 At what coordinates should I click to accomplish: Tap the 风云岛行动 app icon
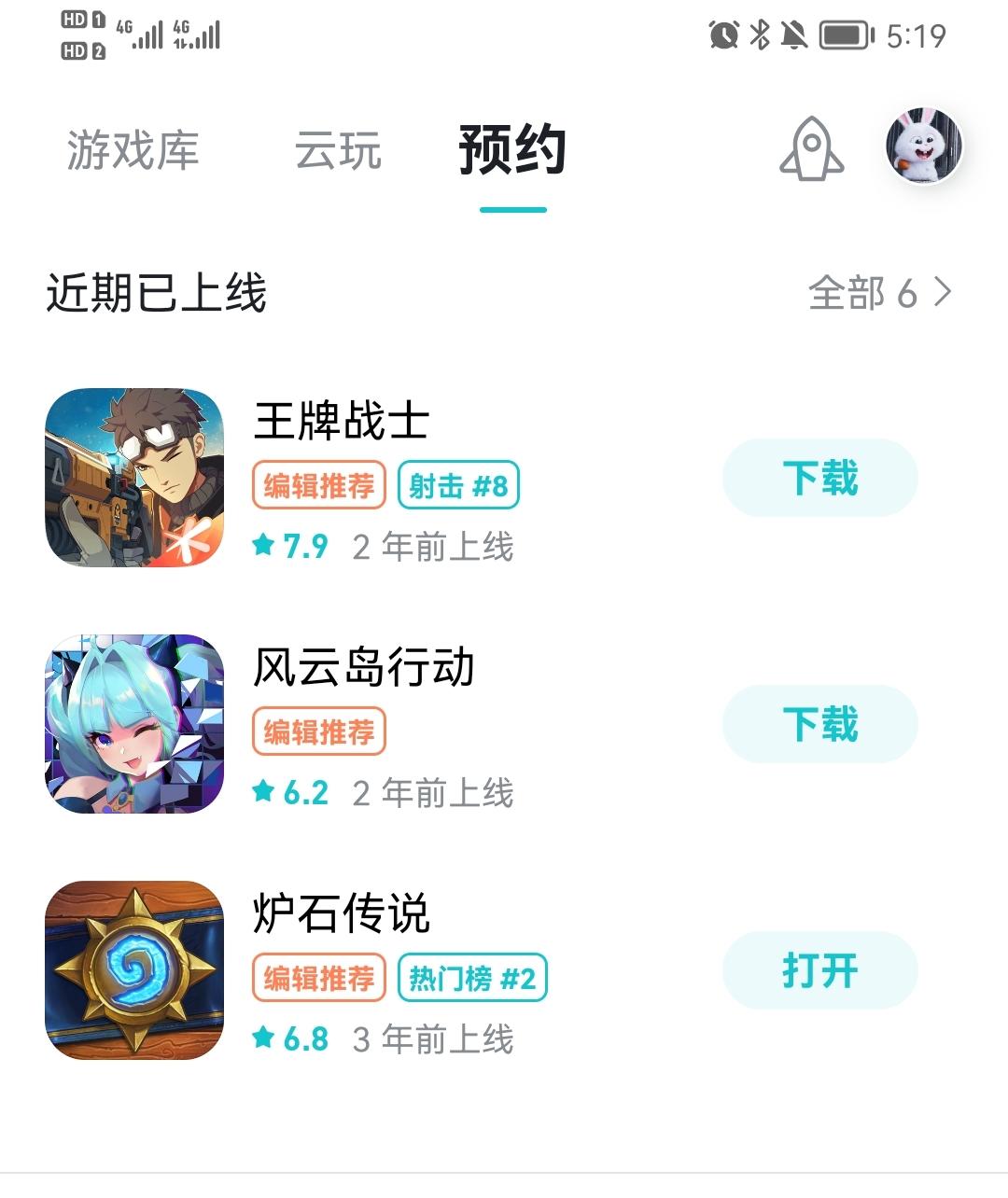135,724
